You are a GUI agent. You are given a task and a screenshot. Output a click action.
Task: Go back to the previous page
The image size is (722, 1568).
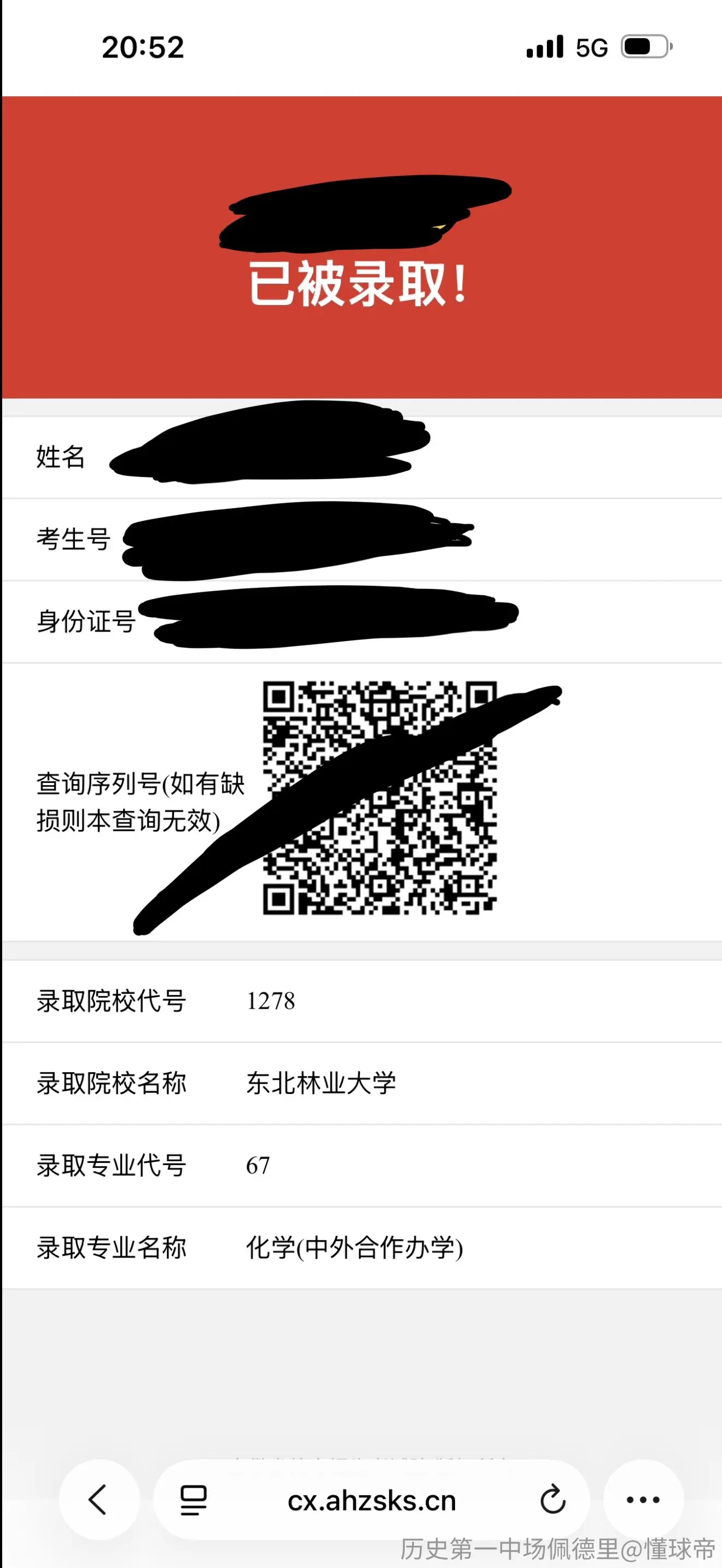coord(98,1500)
